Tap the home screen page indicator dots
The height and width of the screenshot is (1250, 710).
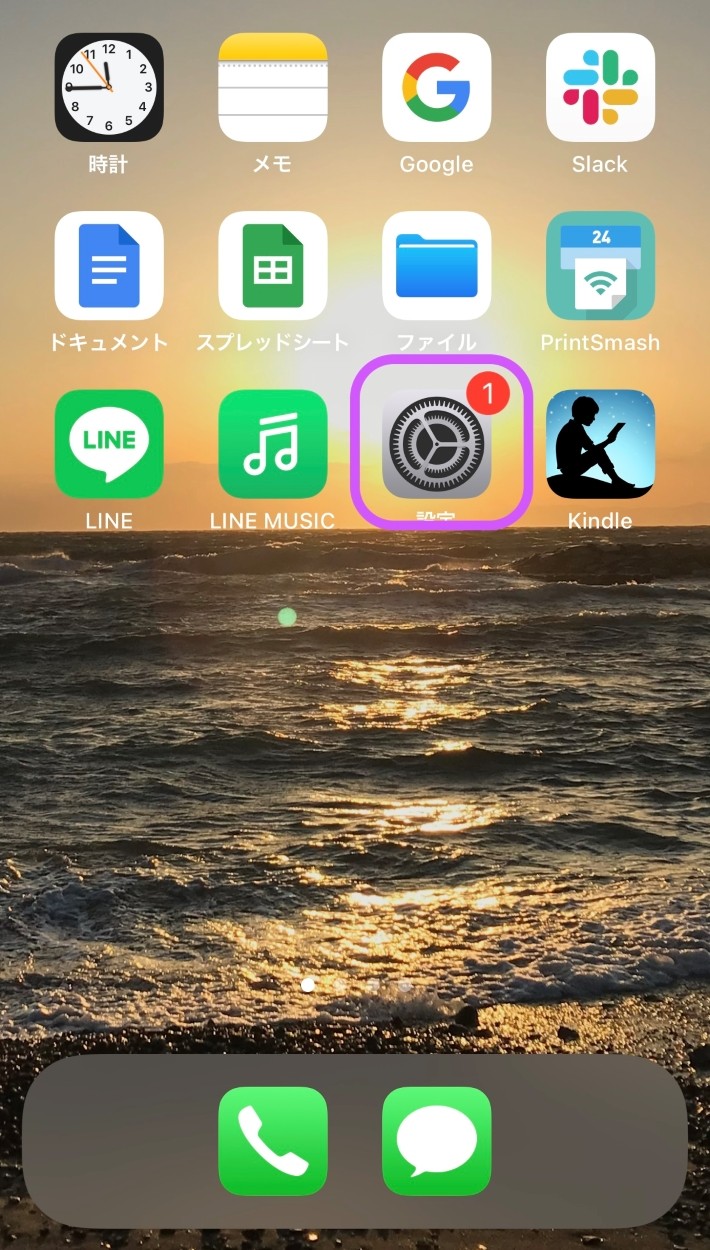click(x=355, y=985)
